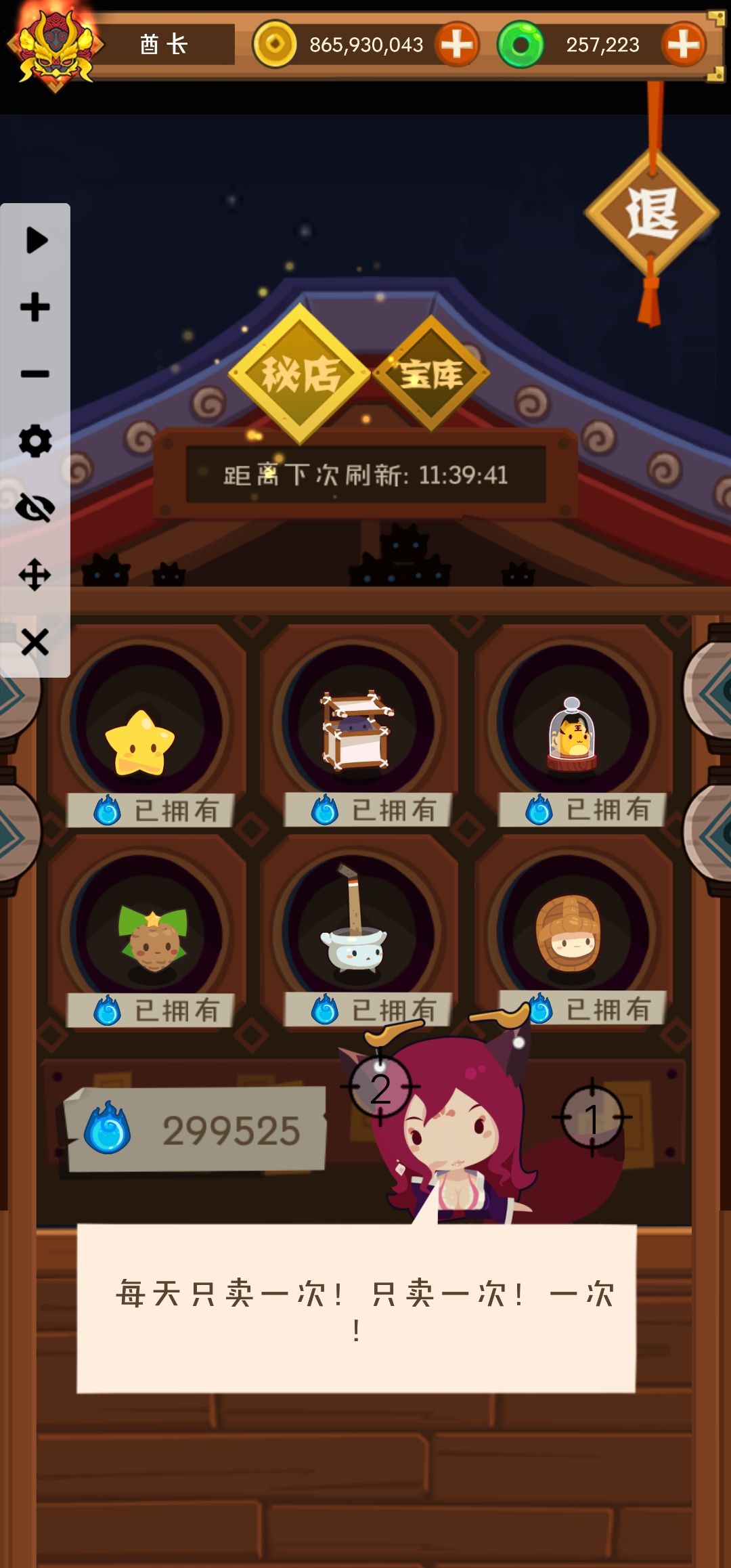
Task: Toggle the crossed-eye visibility icon
Action: (35, 508)
